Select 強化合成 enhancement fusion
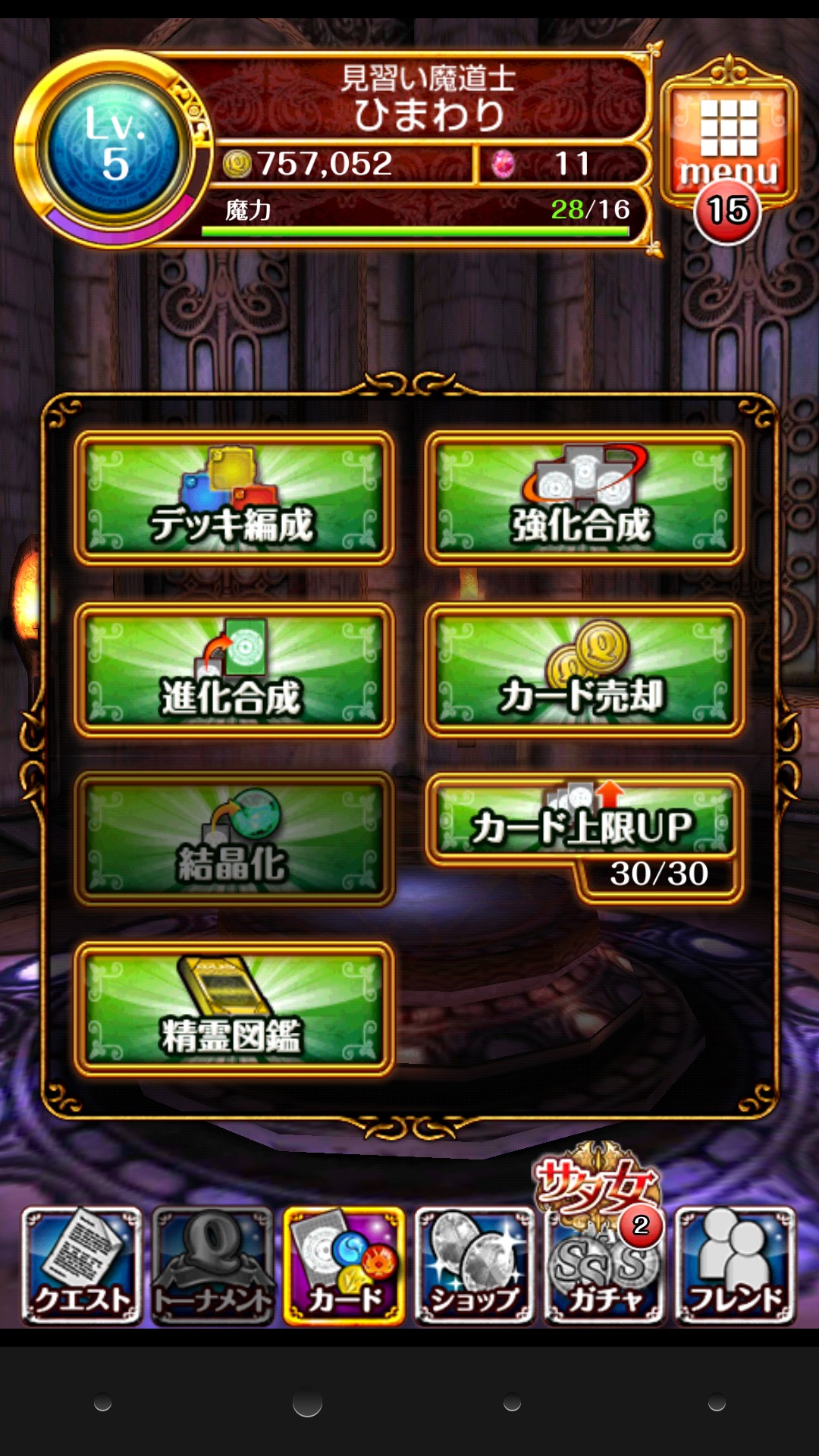This screenshot has width=819, height=1456. 584,498
